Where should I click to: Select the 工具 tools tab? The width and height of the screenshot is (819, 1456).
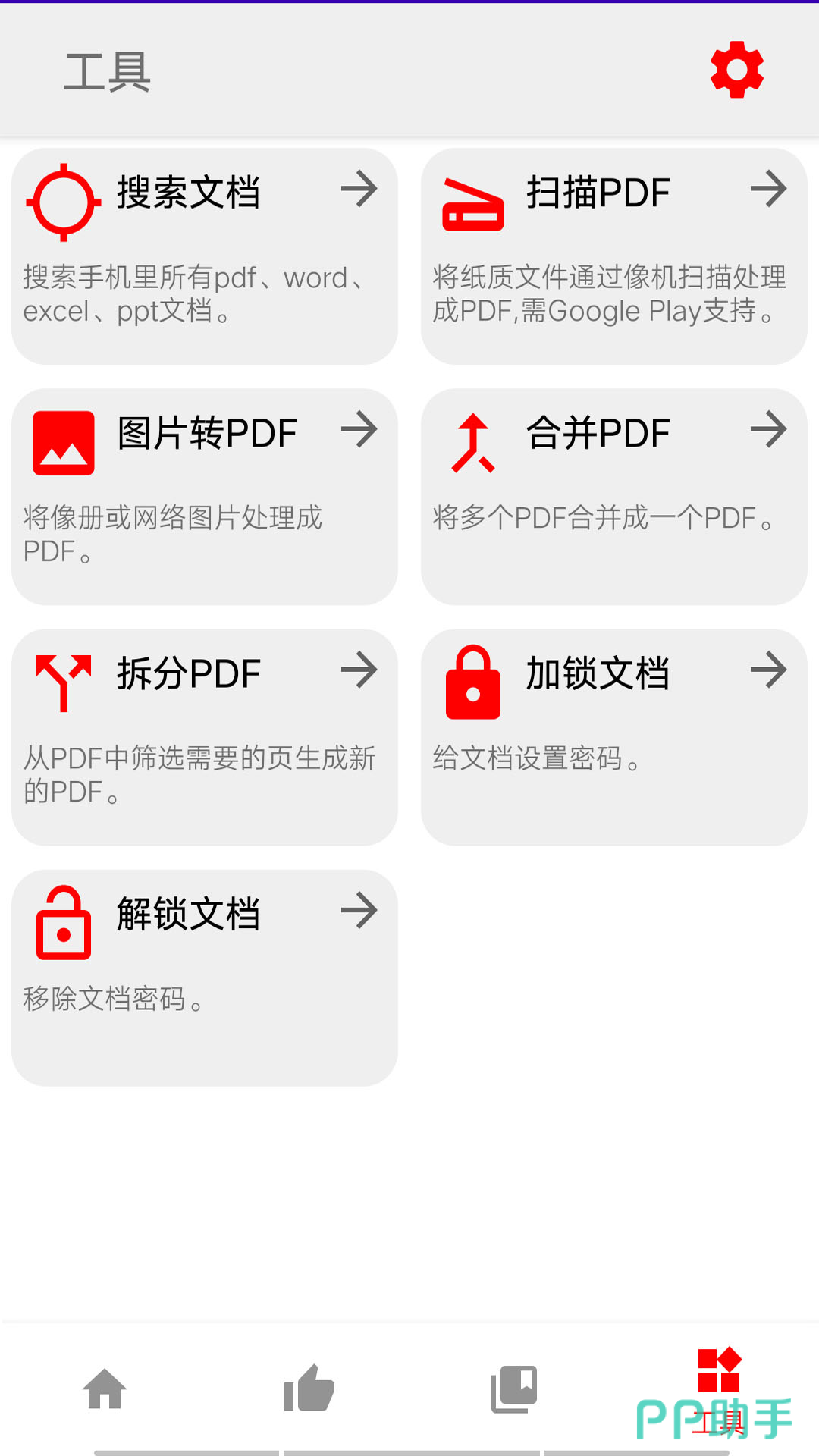click(718, 1389)
